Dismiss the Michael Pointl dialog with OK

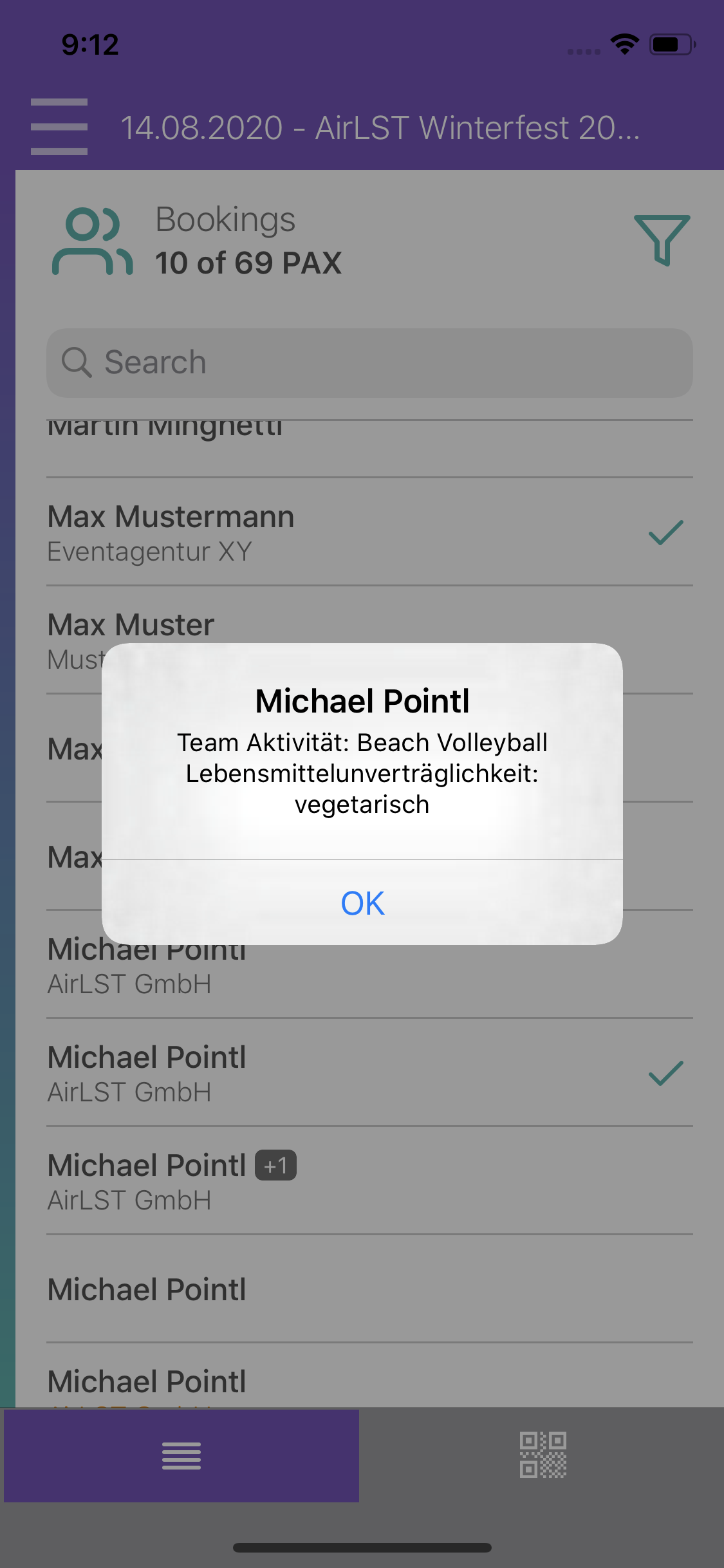coord(362,903)
